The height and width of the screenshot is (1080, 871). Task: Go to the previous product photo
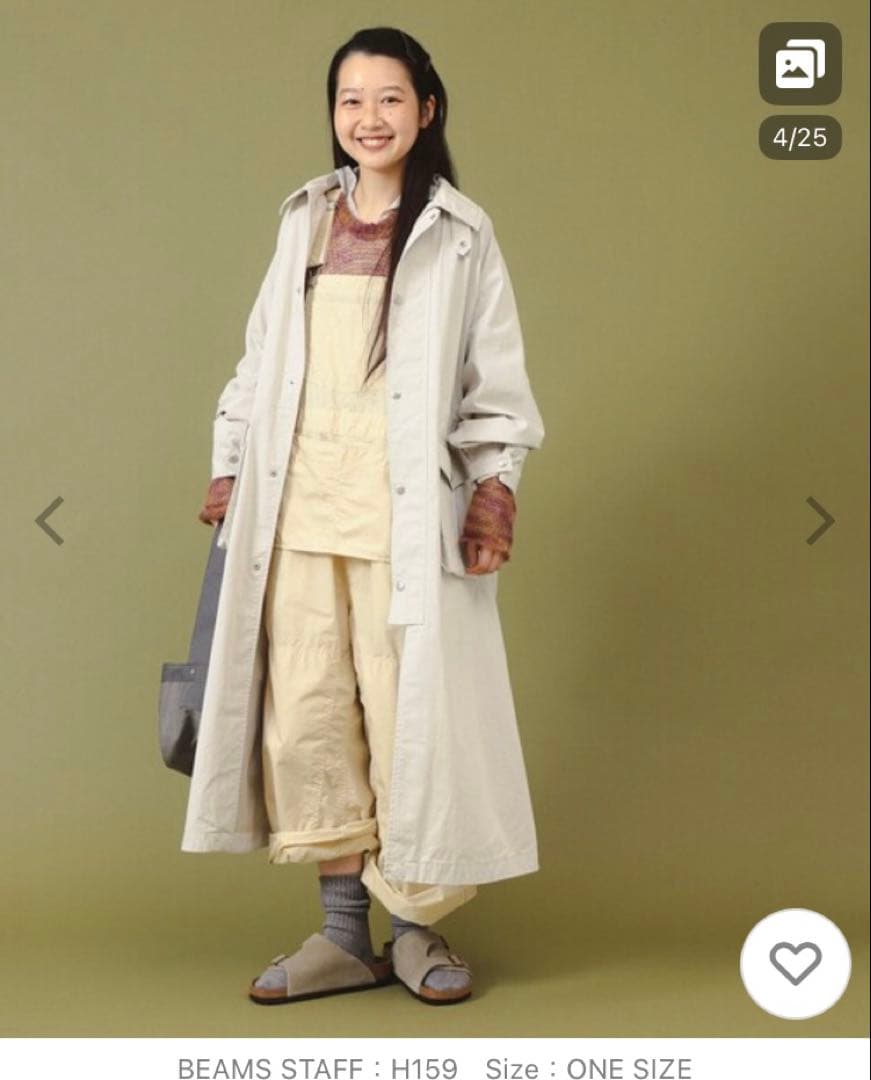49,521
